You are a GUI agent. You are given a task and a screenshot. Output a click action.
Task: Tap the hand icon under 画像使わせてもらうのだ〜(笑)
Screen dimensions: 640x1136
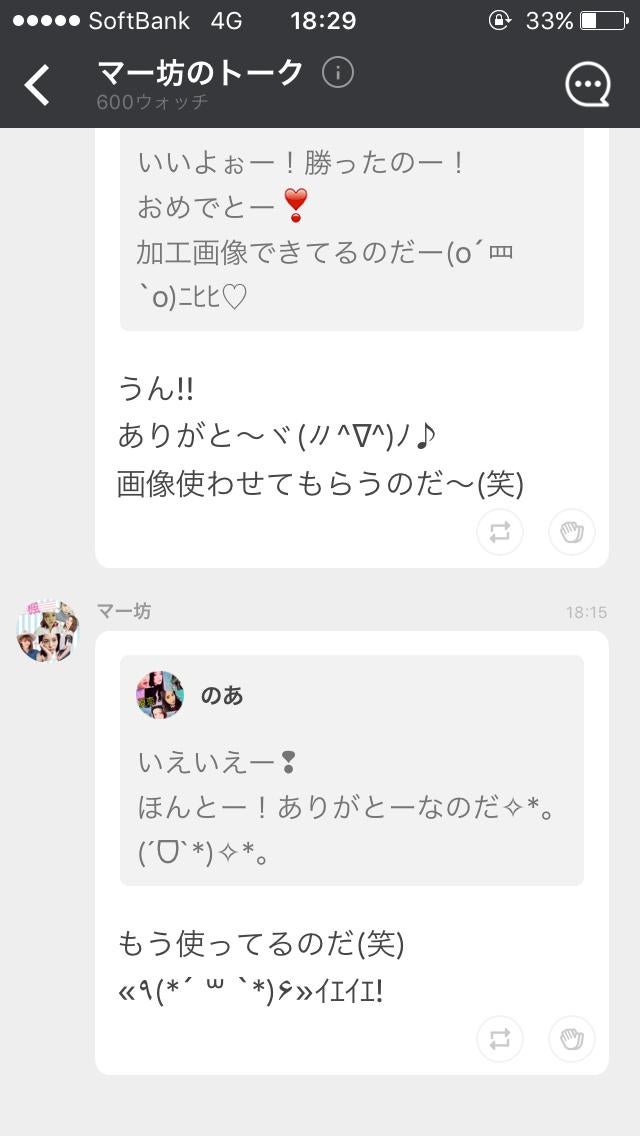coord(571,532)
